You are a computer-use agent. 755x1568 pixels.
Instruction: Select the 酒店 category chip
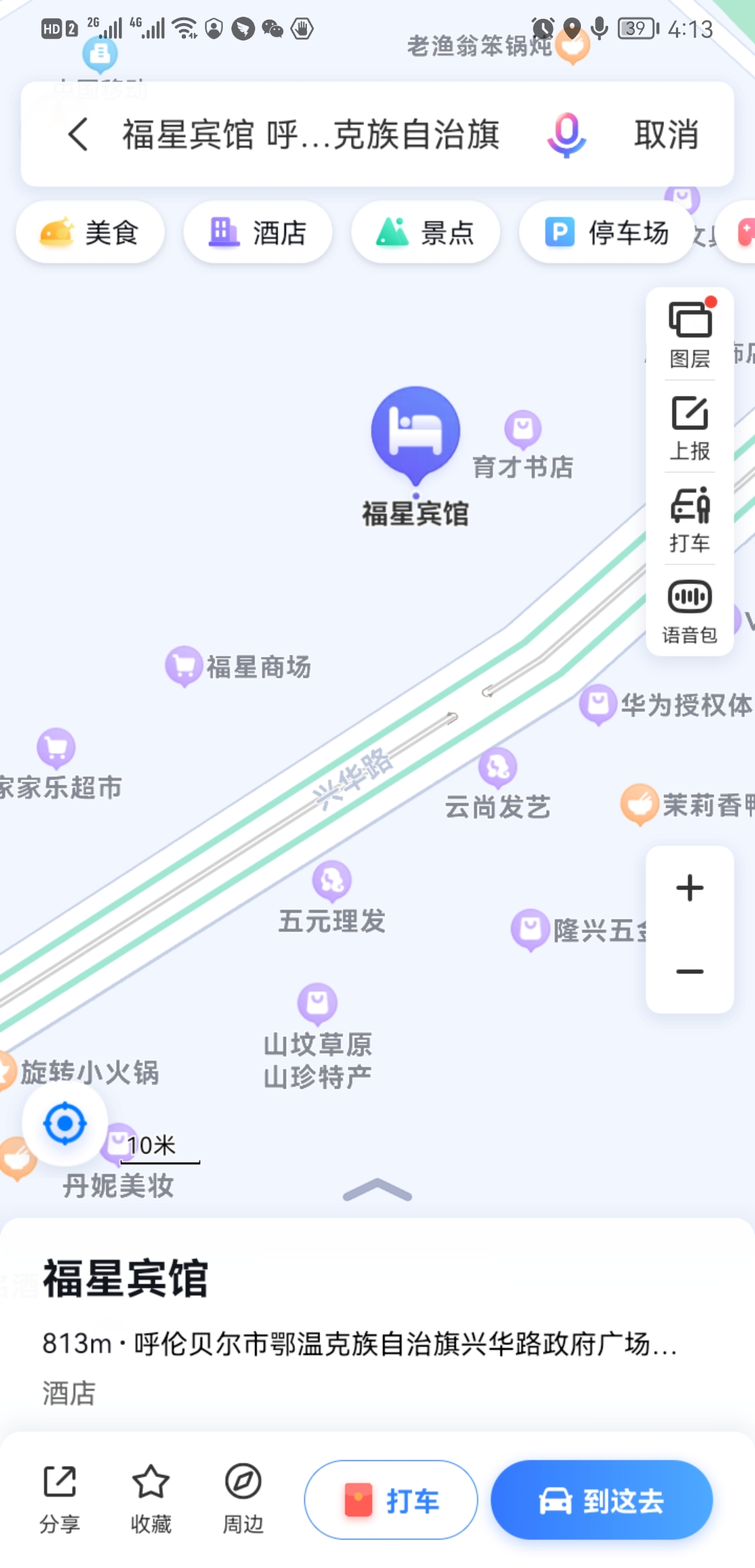(258, 233)
